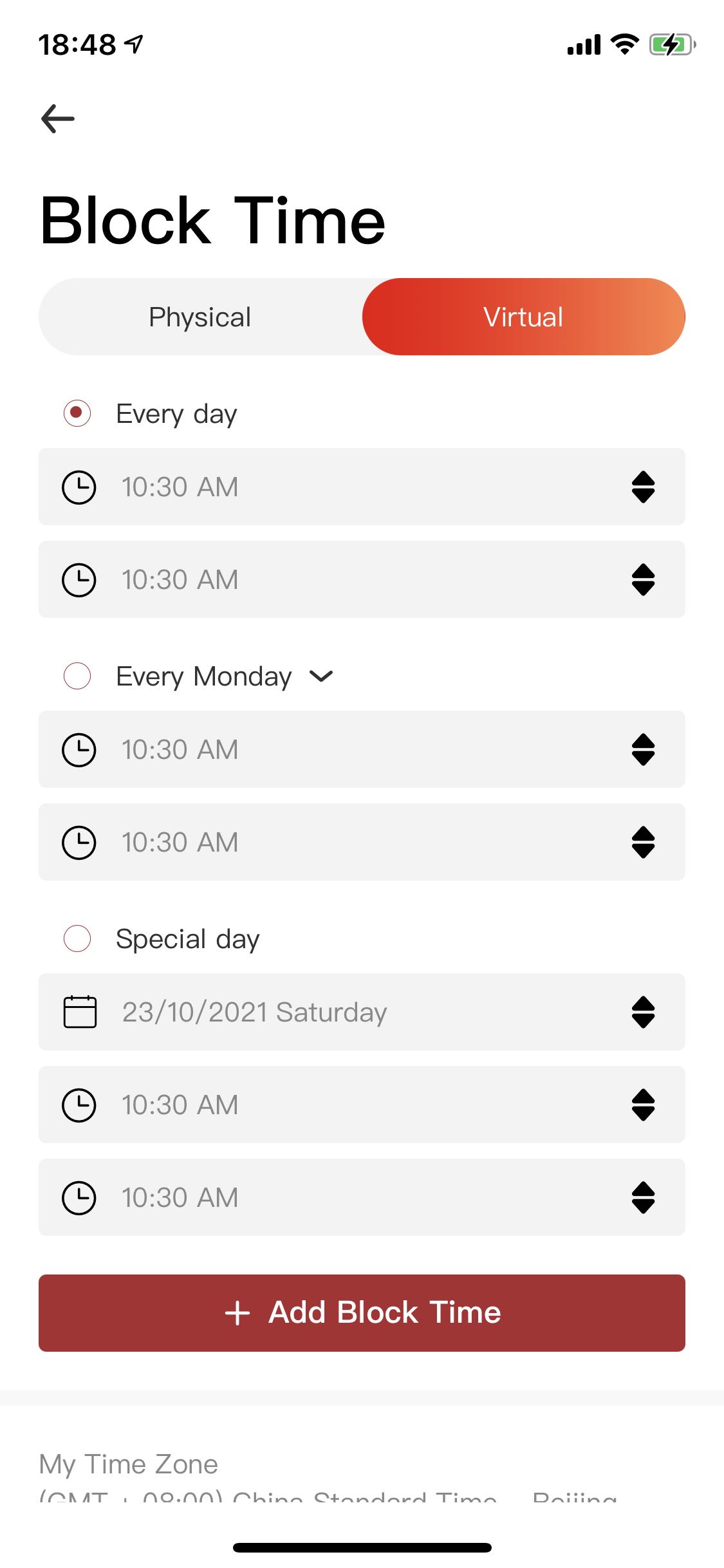Viewport: 724px width, 1568px height.
Task: Open first time picker under Every Monday
Action: point(362,749)
